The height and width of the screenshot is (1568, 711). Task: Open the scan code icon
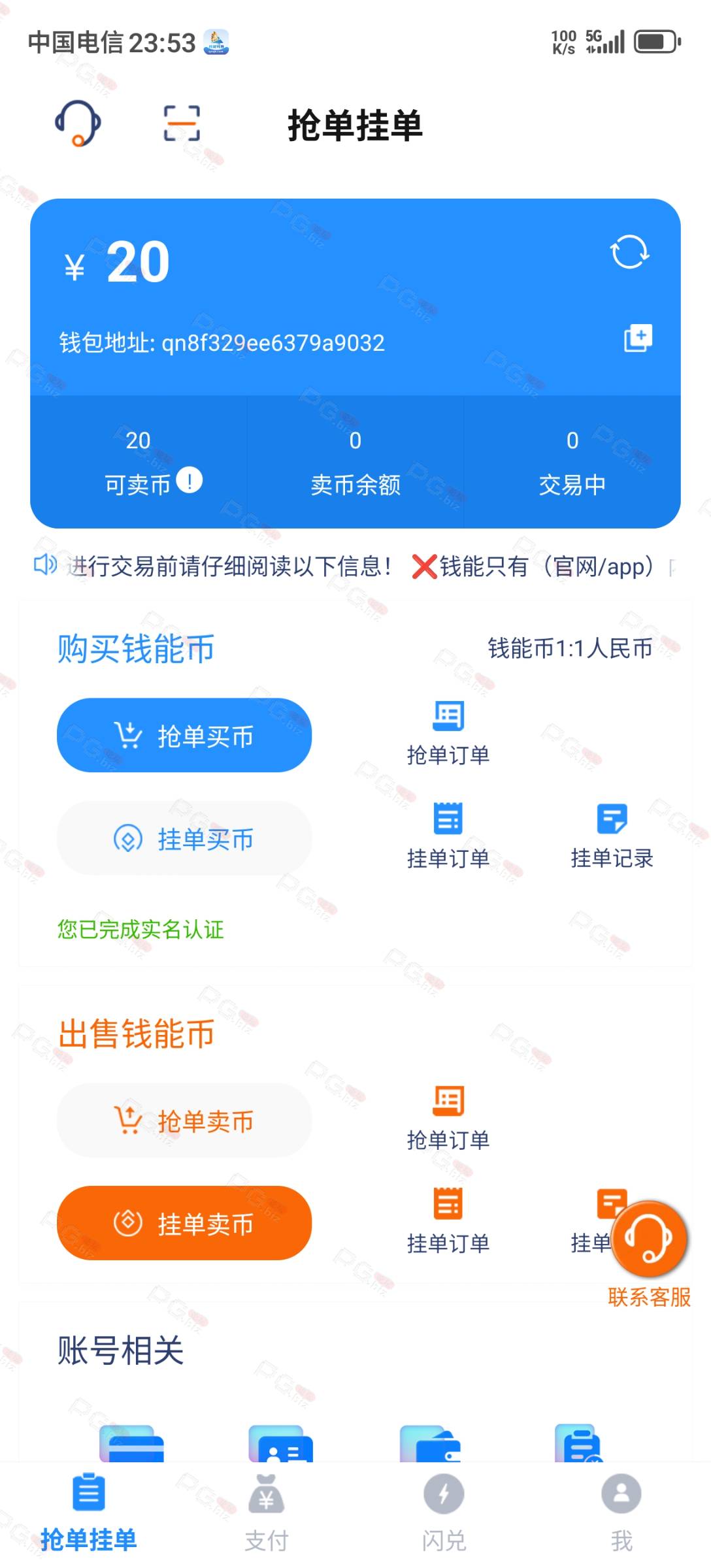181,123
